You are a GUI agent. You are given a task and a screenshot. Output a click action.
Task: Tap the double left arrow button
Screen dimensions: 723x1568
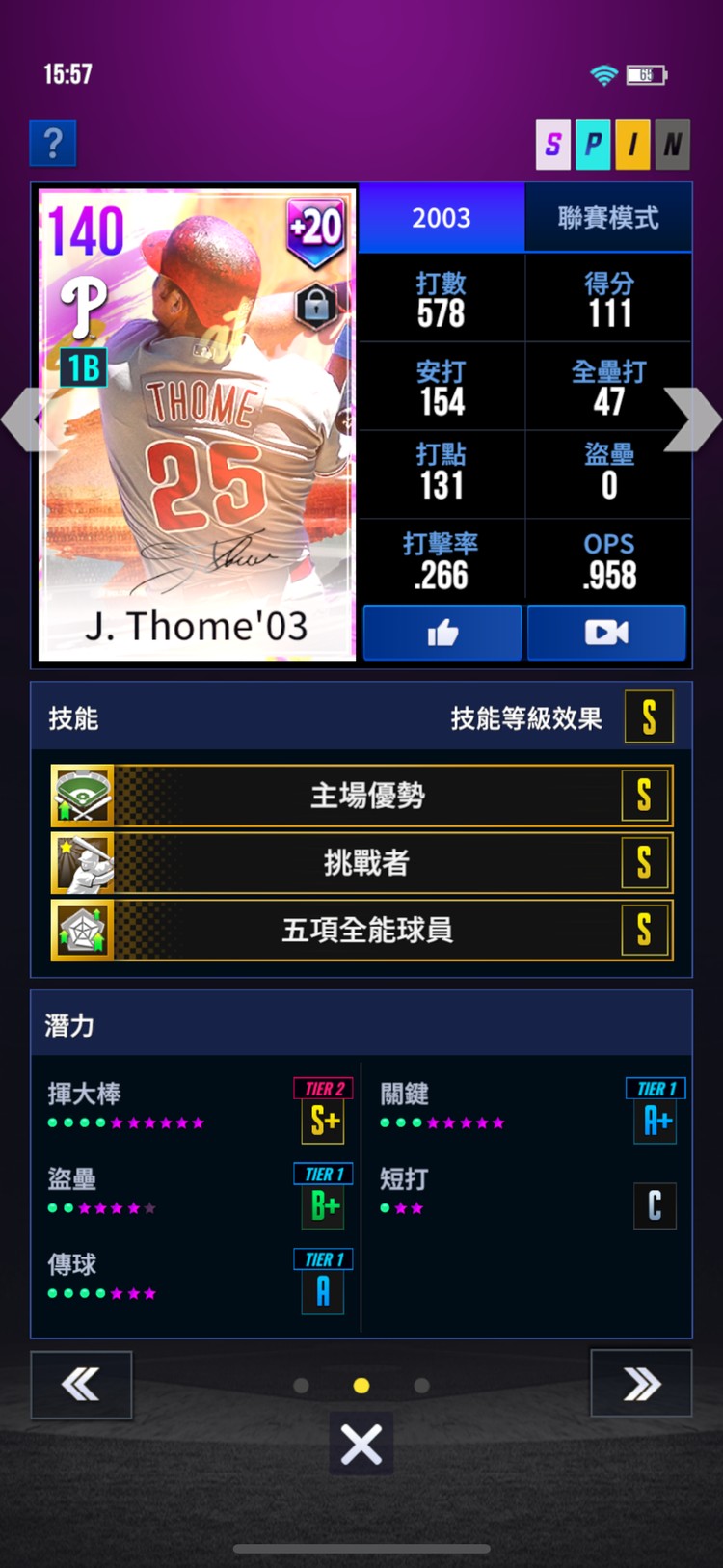click(x=81, y=1385)
